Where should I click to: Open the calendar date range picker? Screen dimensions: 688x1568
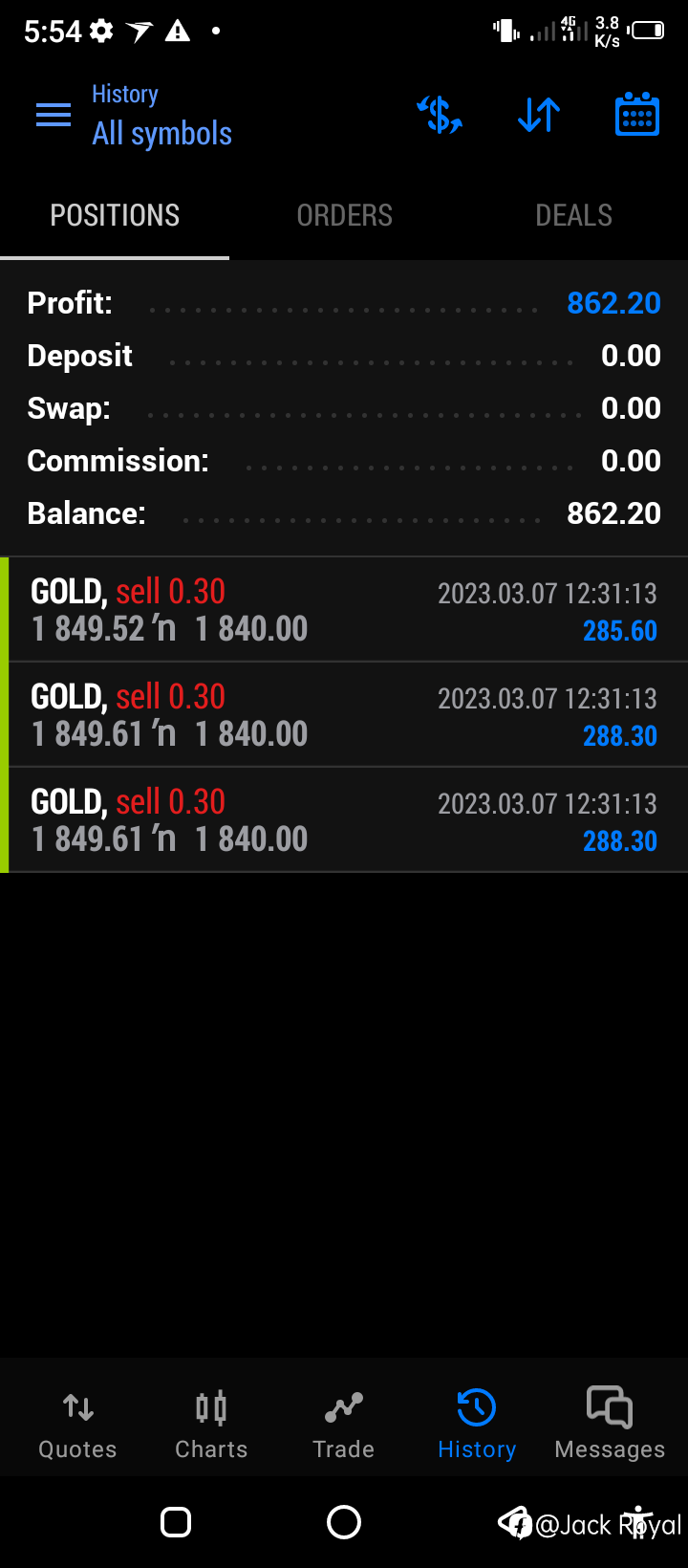point(637,115)
